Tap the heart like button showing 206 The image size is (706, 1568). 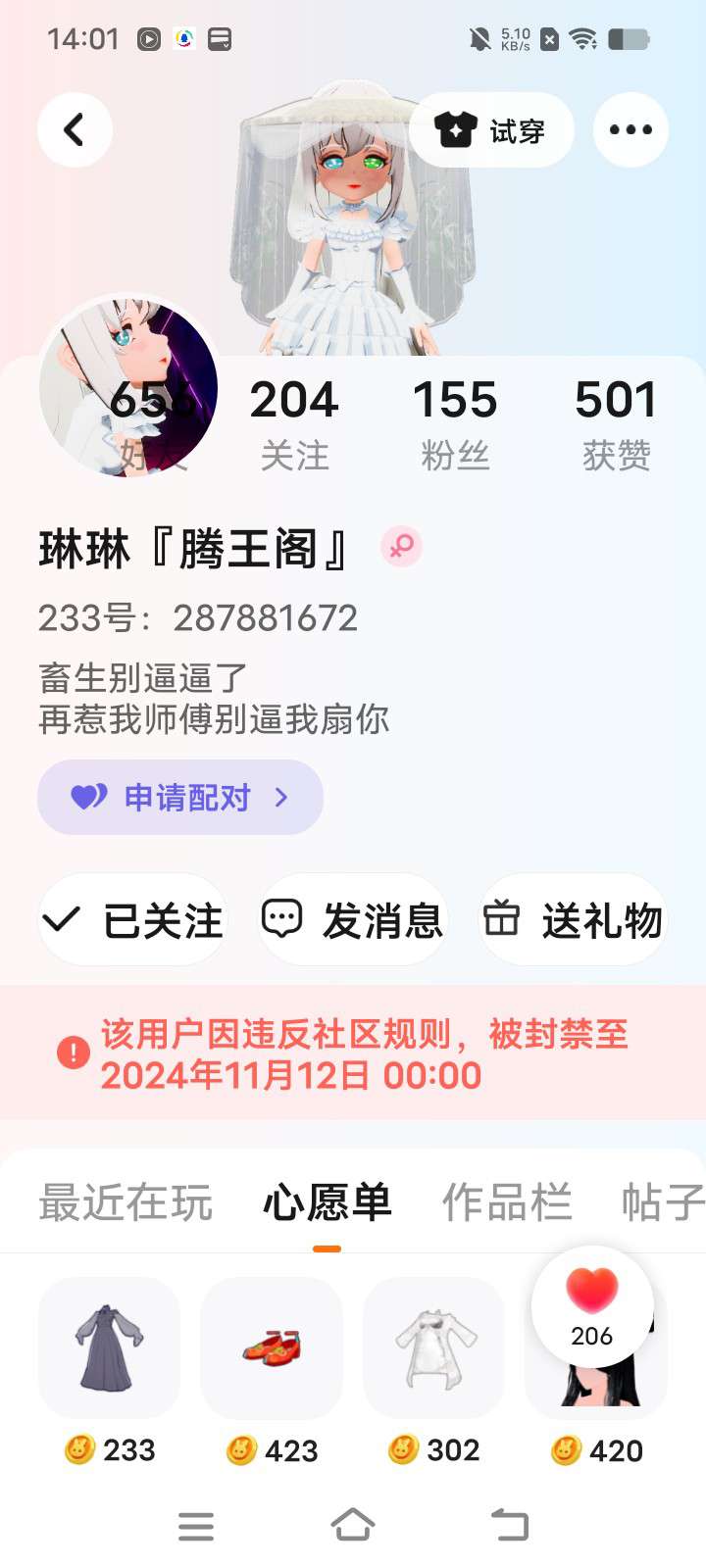click(x=592, y=1305)
